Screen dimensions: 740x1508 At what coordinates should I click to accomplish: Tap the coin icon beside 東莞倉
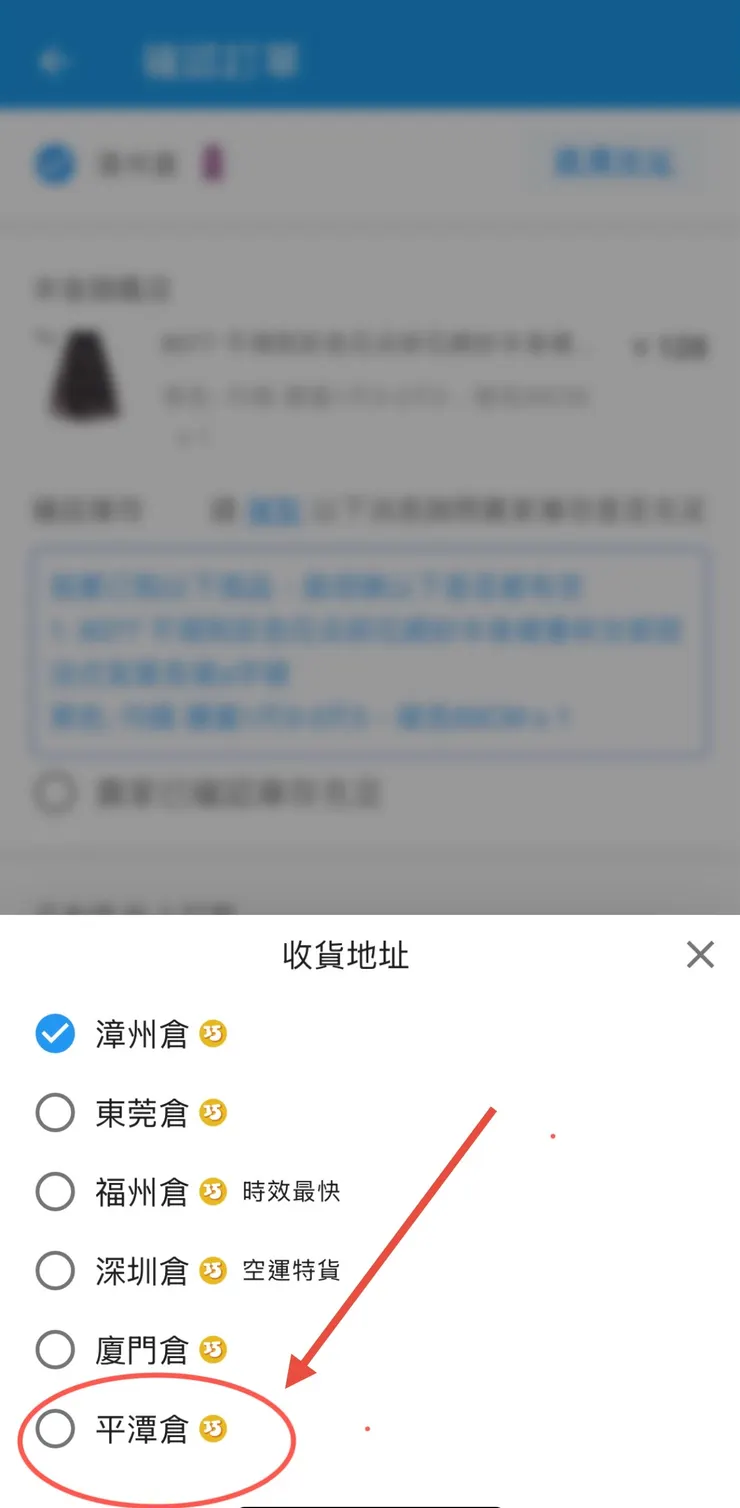point(213,1113)
